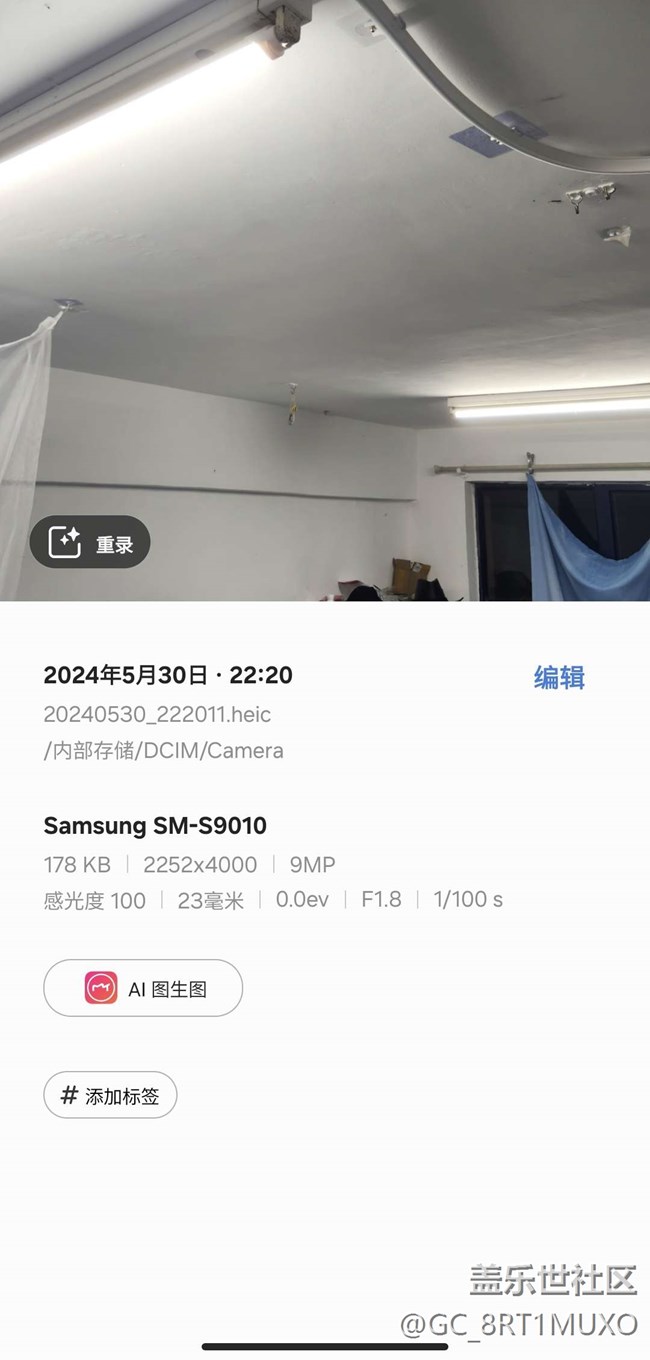Open 编辑 to edit photo details
The image size is (650, 1360).
[559, 677]
